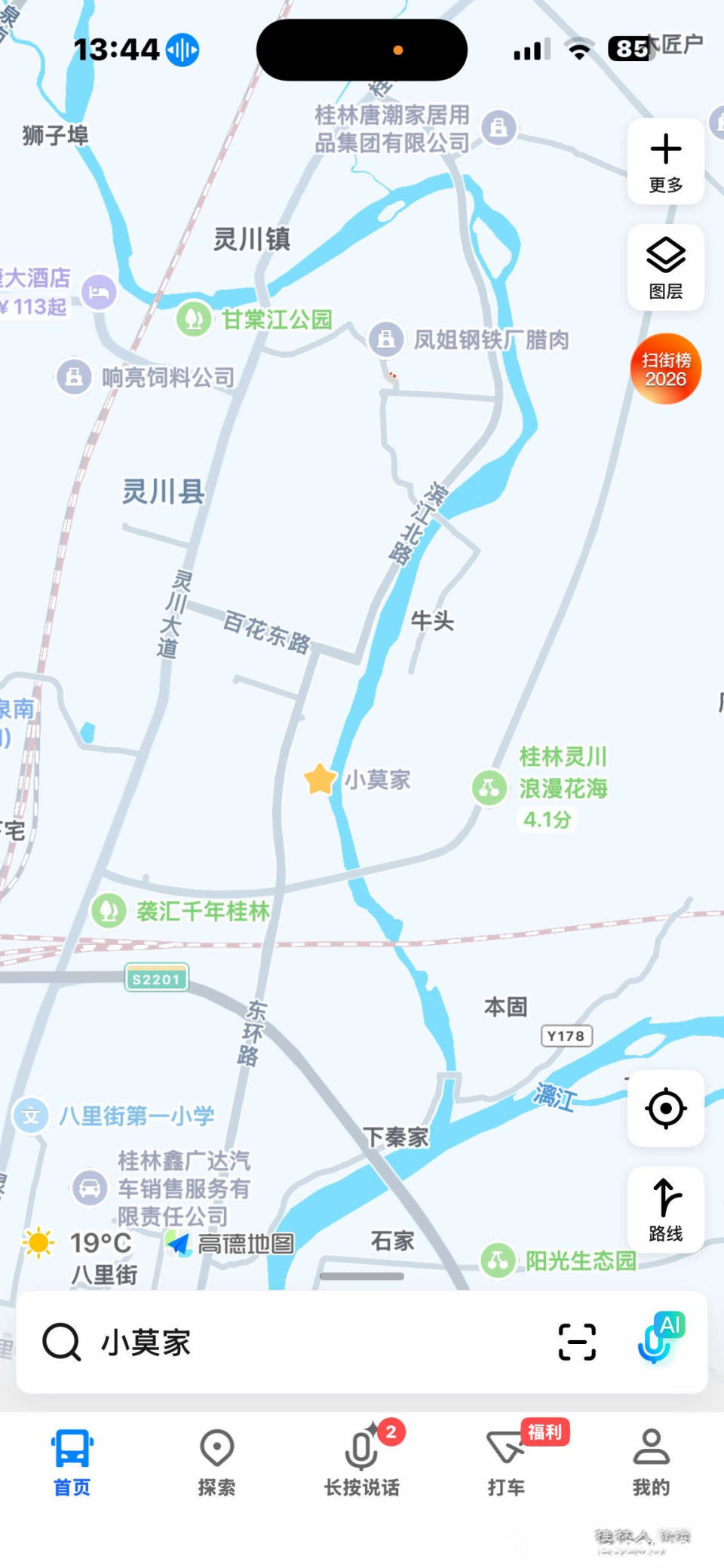Screen dimensions: 724x1568
Task: Open the 凤姐钢铁厂腊肉 place marker
Action: point(386,339)
